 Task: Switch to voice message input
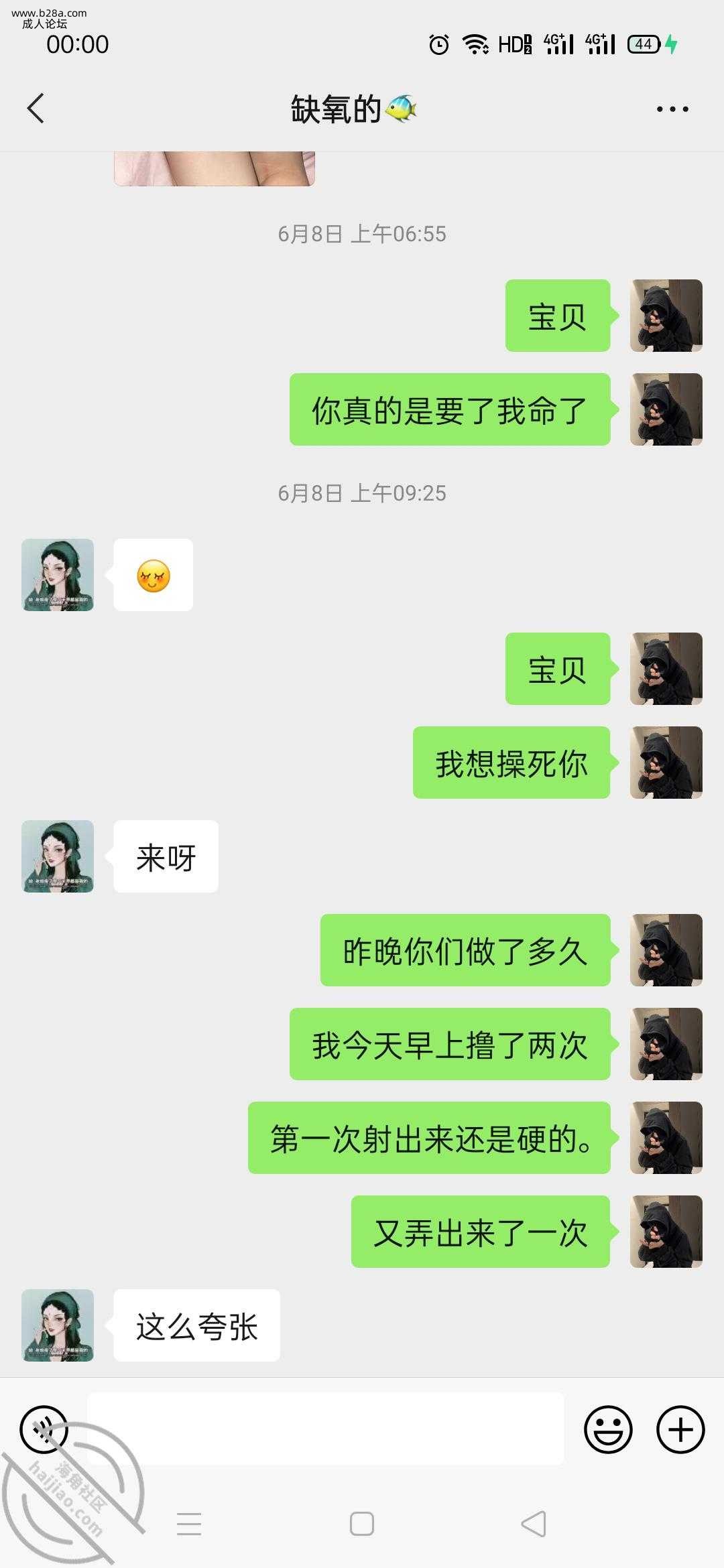[44, 1430]
